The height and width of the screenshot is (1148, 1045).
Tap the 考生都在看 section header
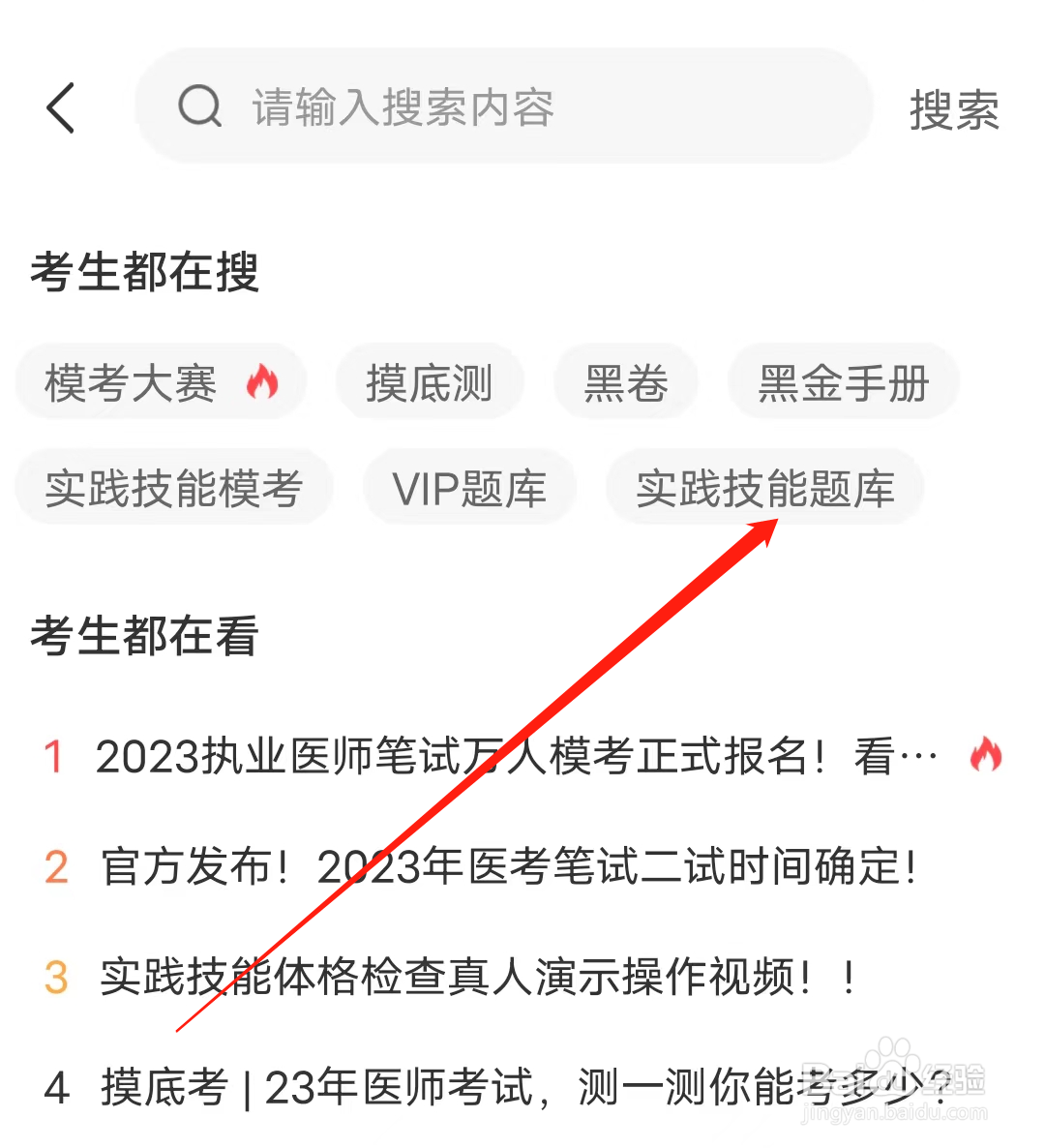[x=145, y=636]
